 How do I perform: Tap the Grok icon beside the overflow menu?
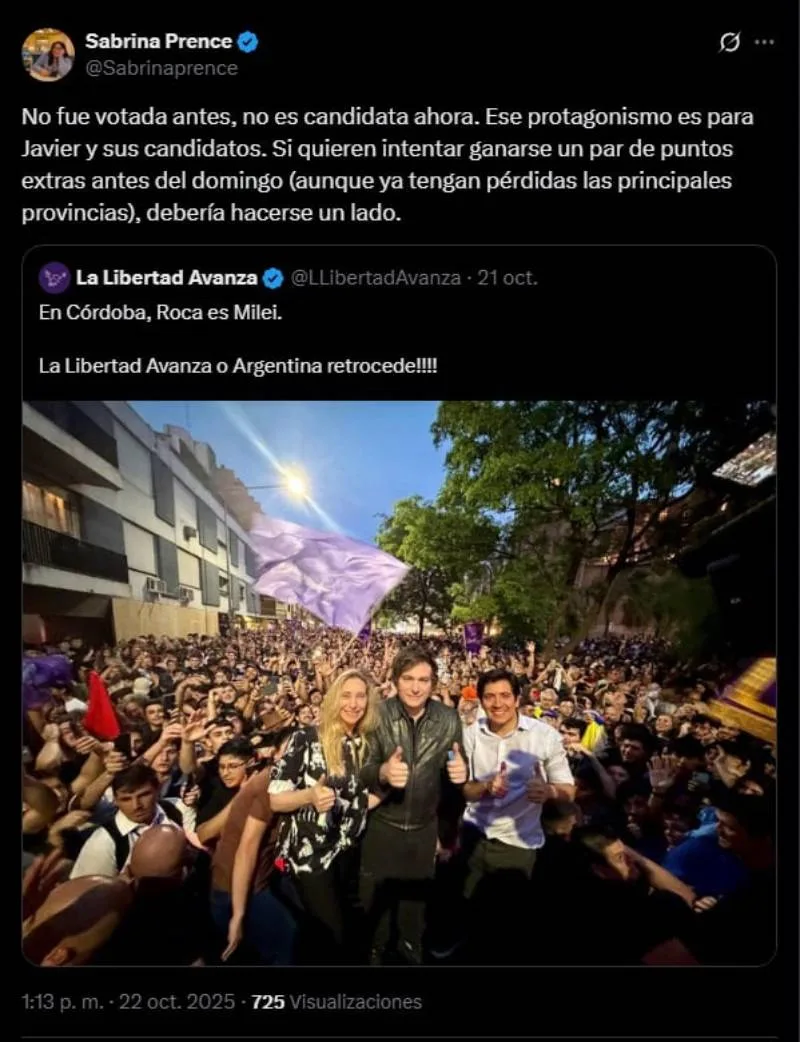point(730,42)
